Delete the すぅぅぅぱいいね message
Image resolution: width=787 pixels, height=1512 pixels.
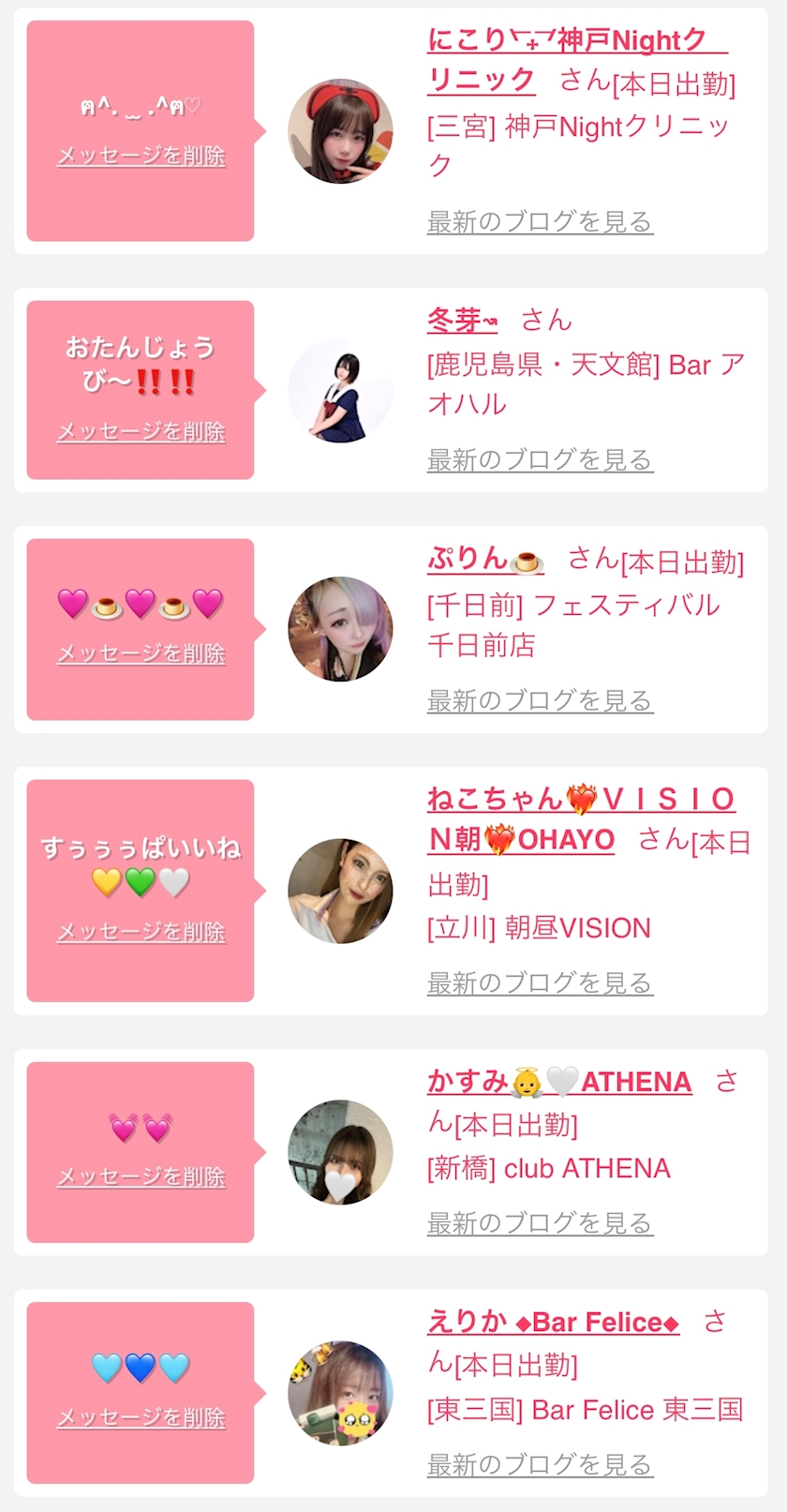point(141,932)
